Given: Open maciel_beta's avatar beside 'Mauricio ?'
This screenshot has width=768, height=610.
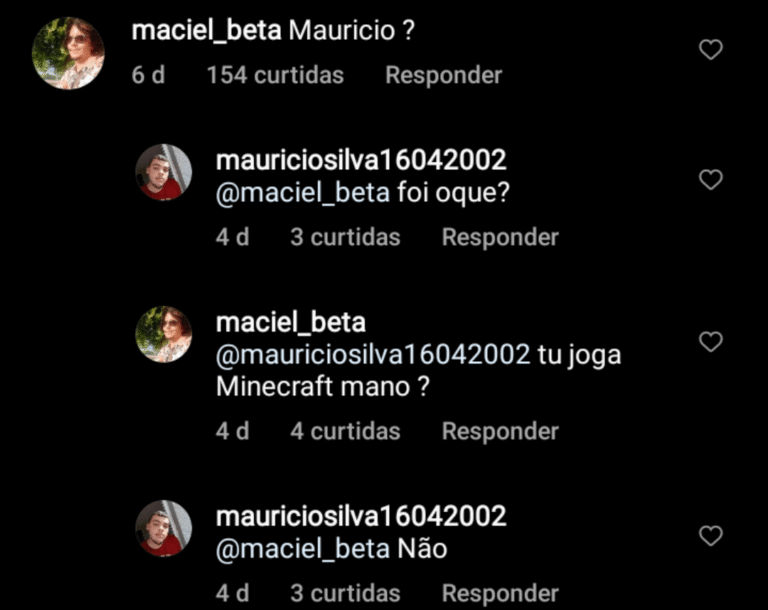Looking at the screenshot, I should point(69,53).
